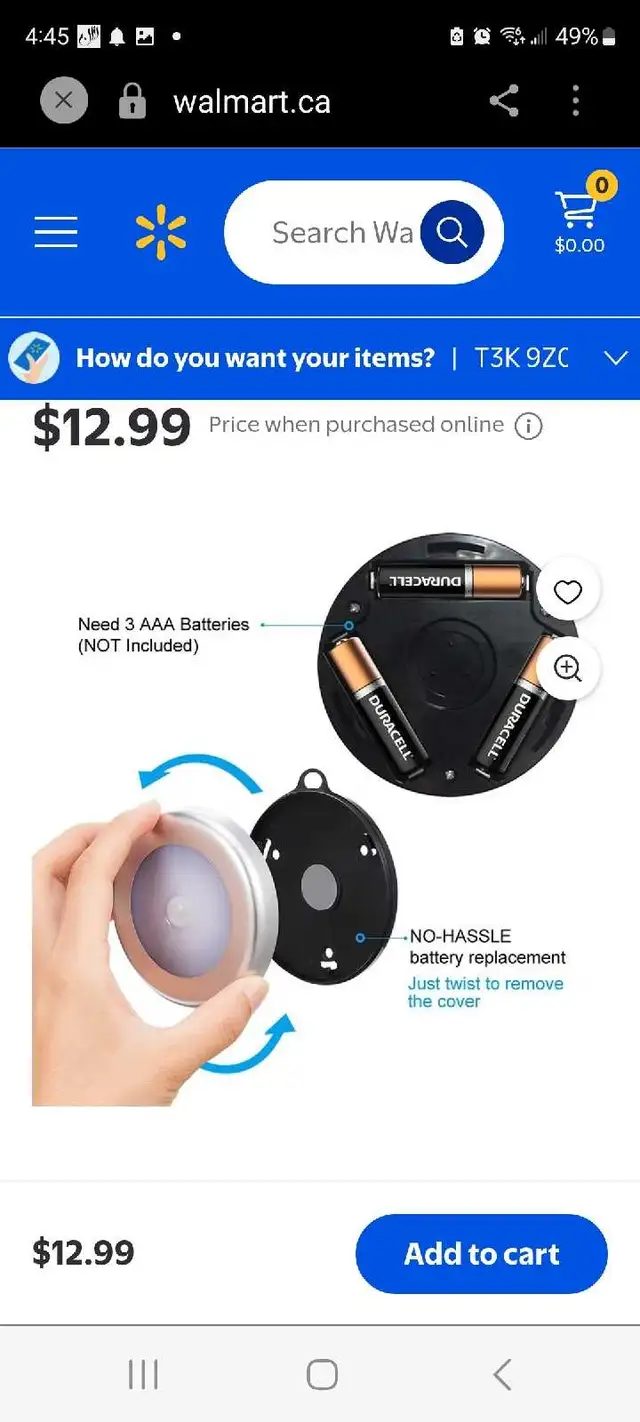Close the browser tab with X

click(x=64, y=101)
